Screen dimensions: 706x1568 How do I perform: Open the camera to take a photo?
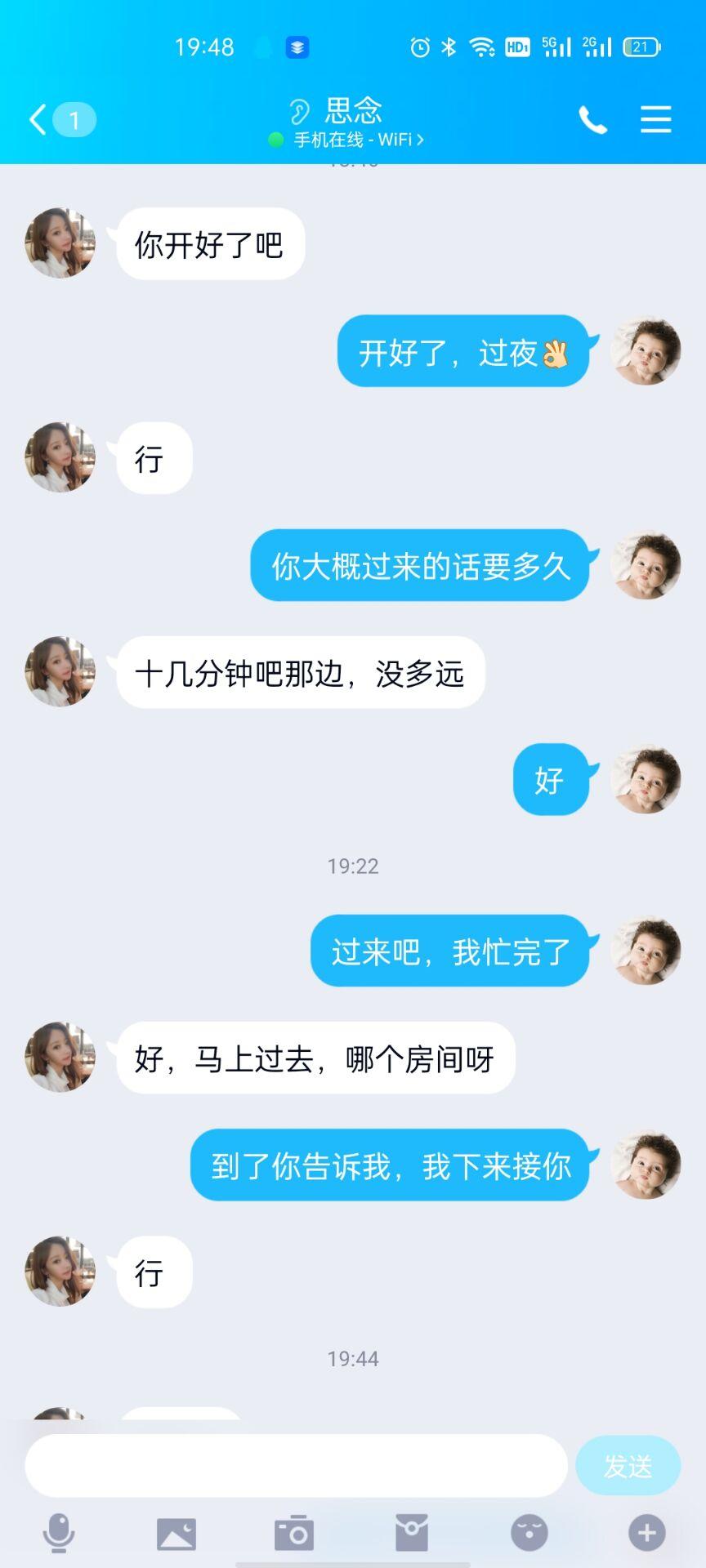[x=294, y=1533]
